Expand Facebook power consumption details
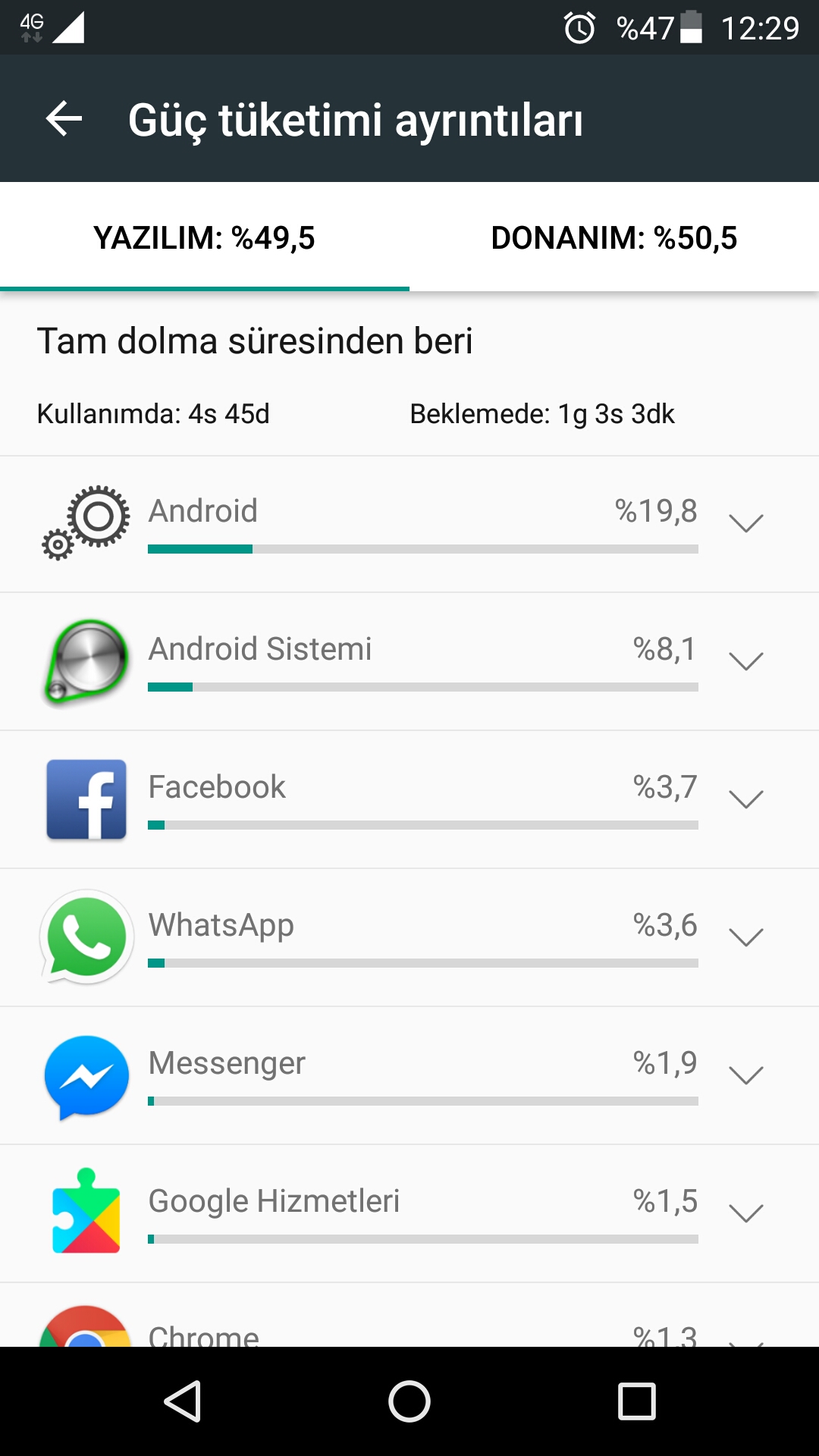The width and height of the screenshot is (819, 1456). coord(745,799)
